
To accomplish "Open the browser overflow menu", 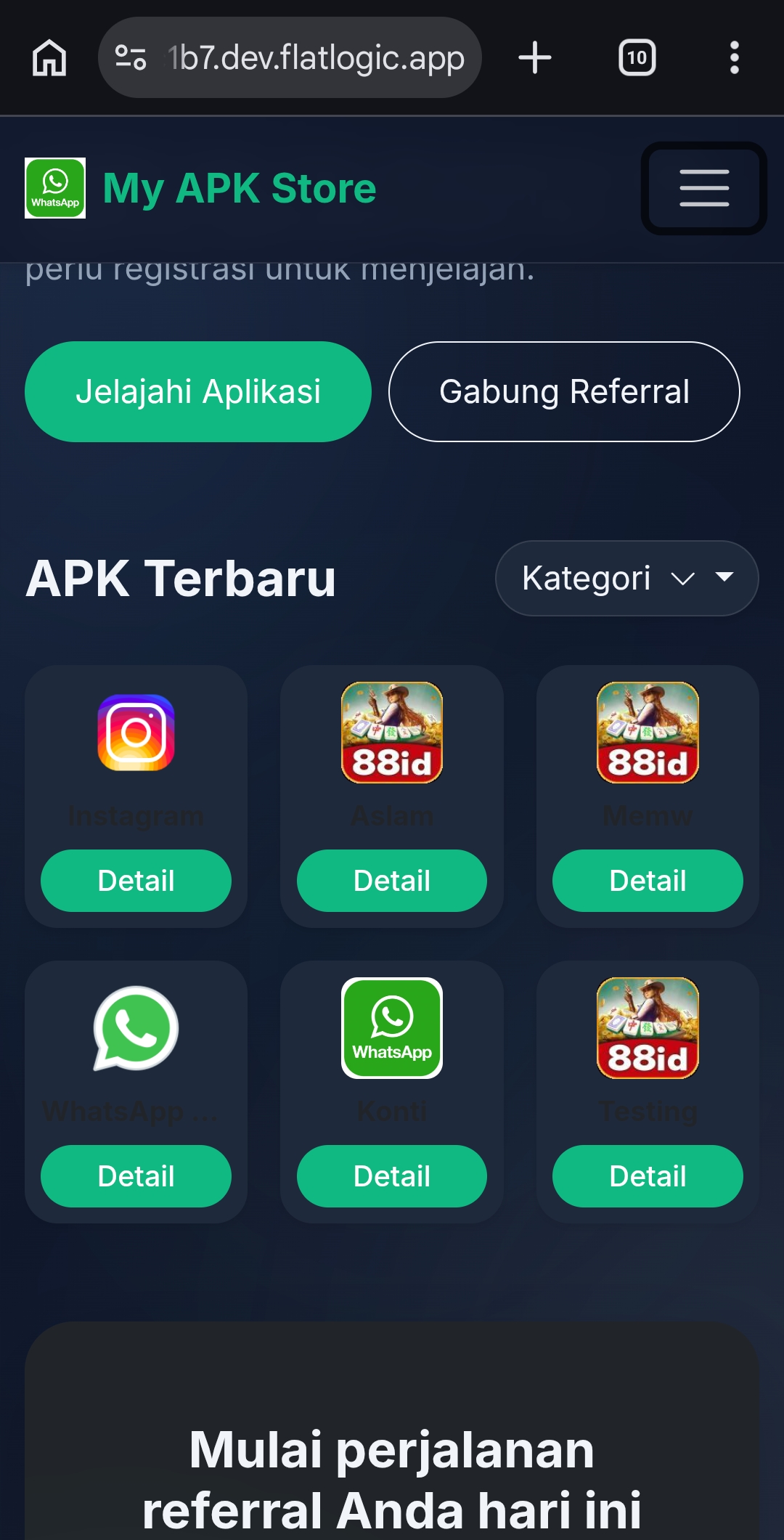I will pyautogui.click(x=734, y=57).
